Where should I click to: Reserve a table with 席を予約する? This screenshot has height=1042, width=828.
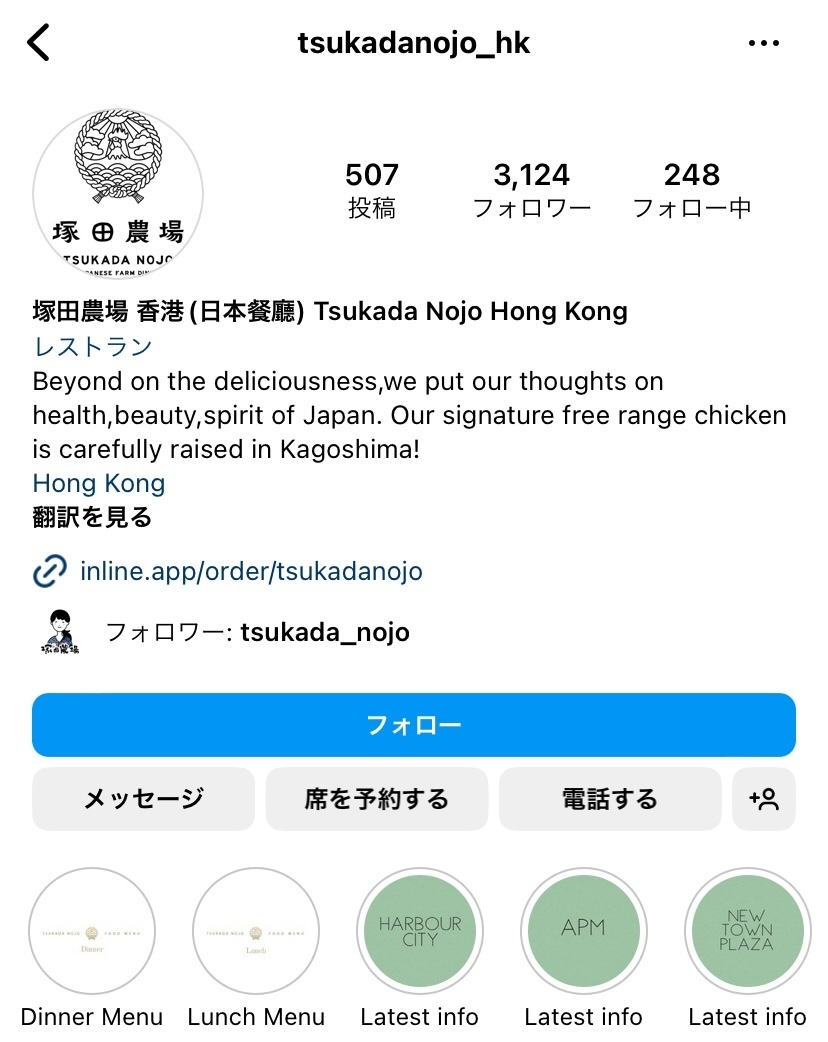coord(377,799)
